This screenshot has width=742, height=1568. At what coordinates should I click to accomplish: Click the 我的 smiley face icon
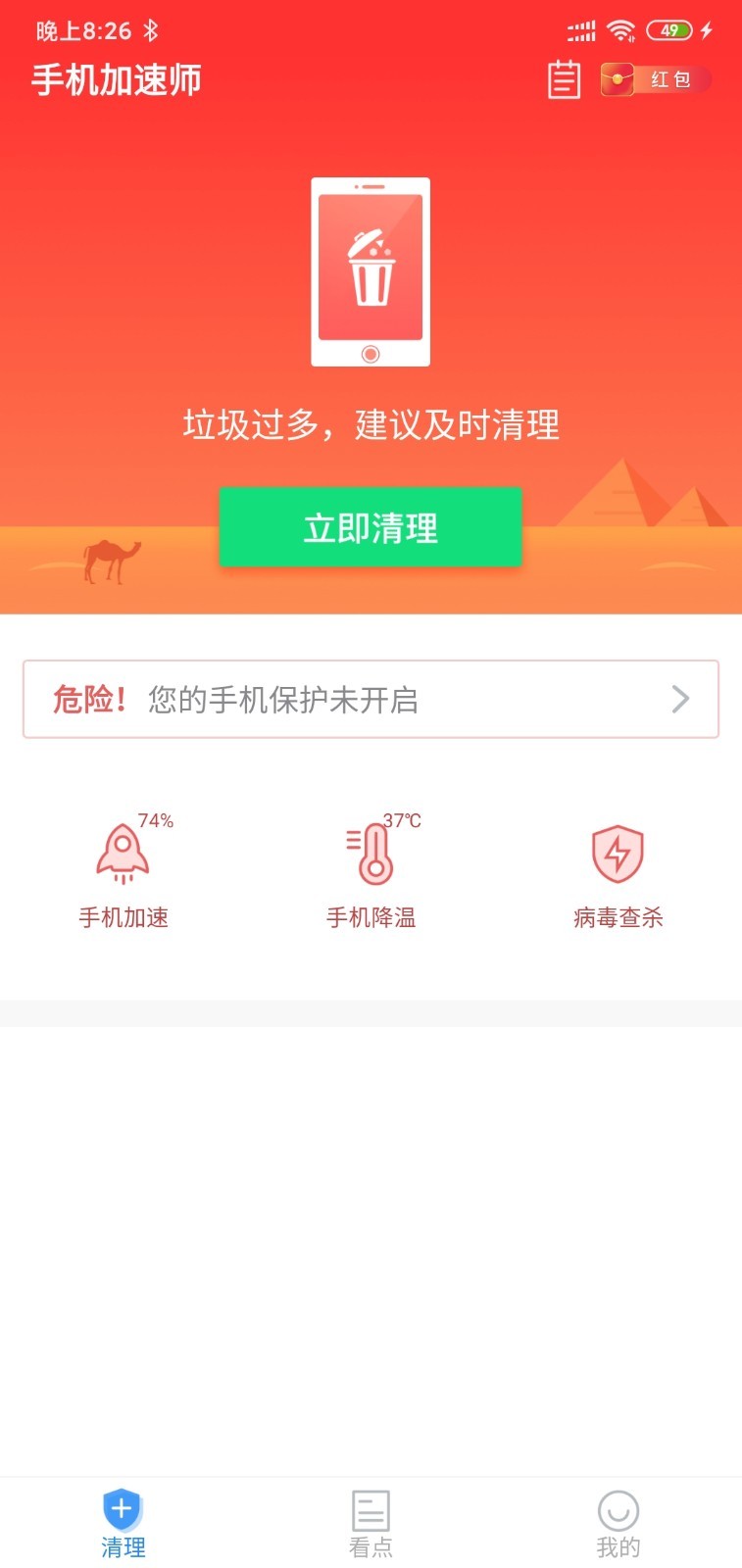pos(618,1510)
